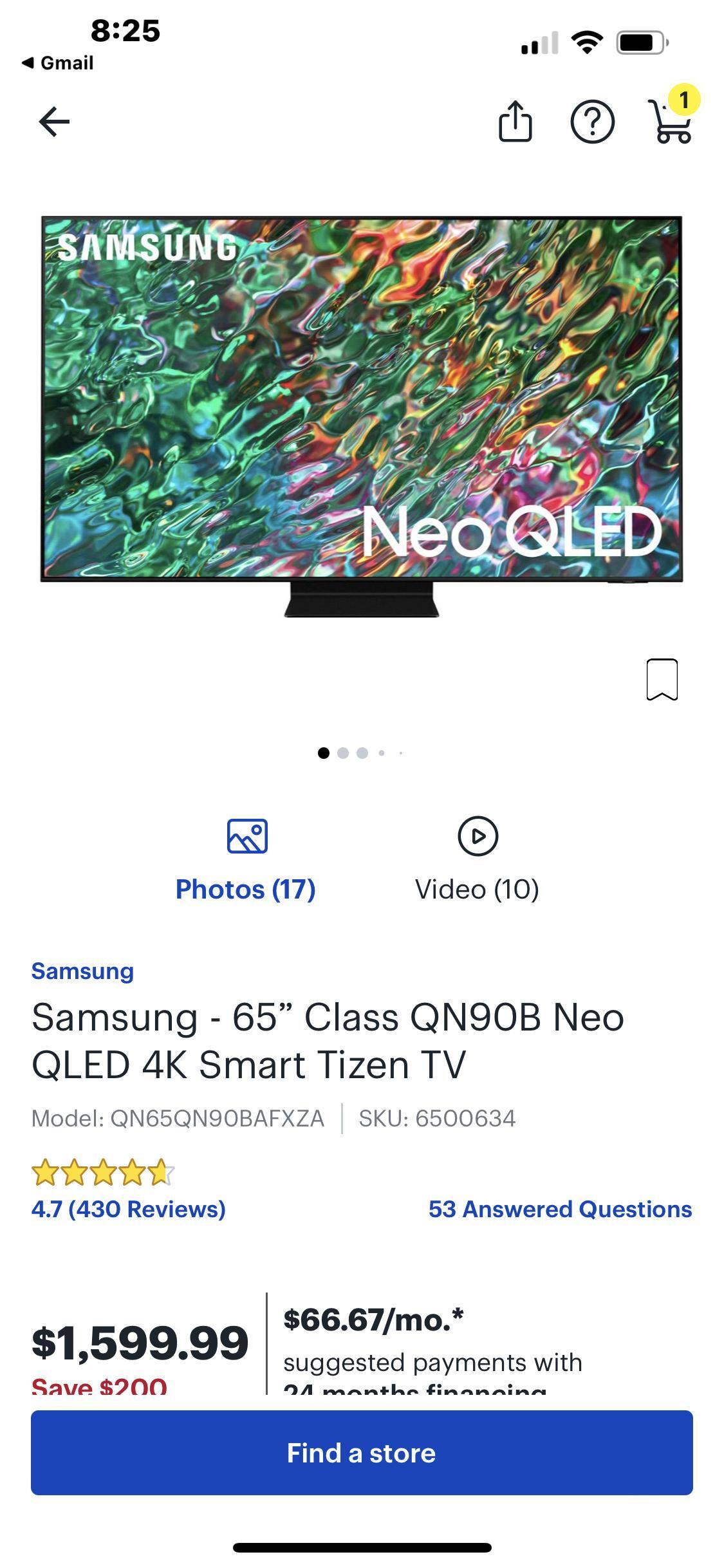Open the help question mark icon

592,122
